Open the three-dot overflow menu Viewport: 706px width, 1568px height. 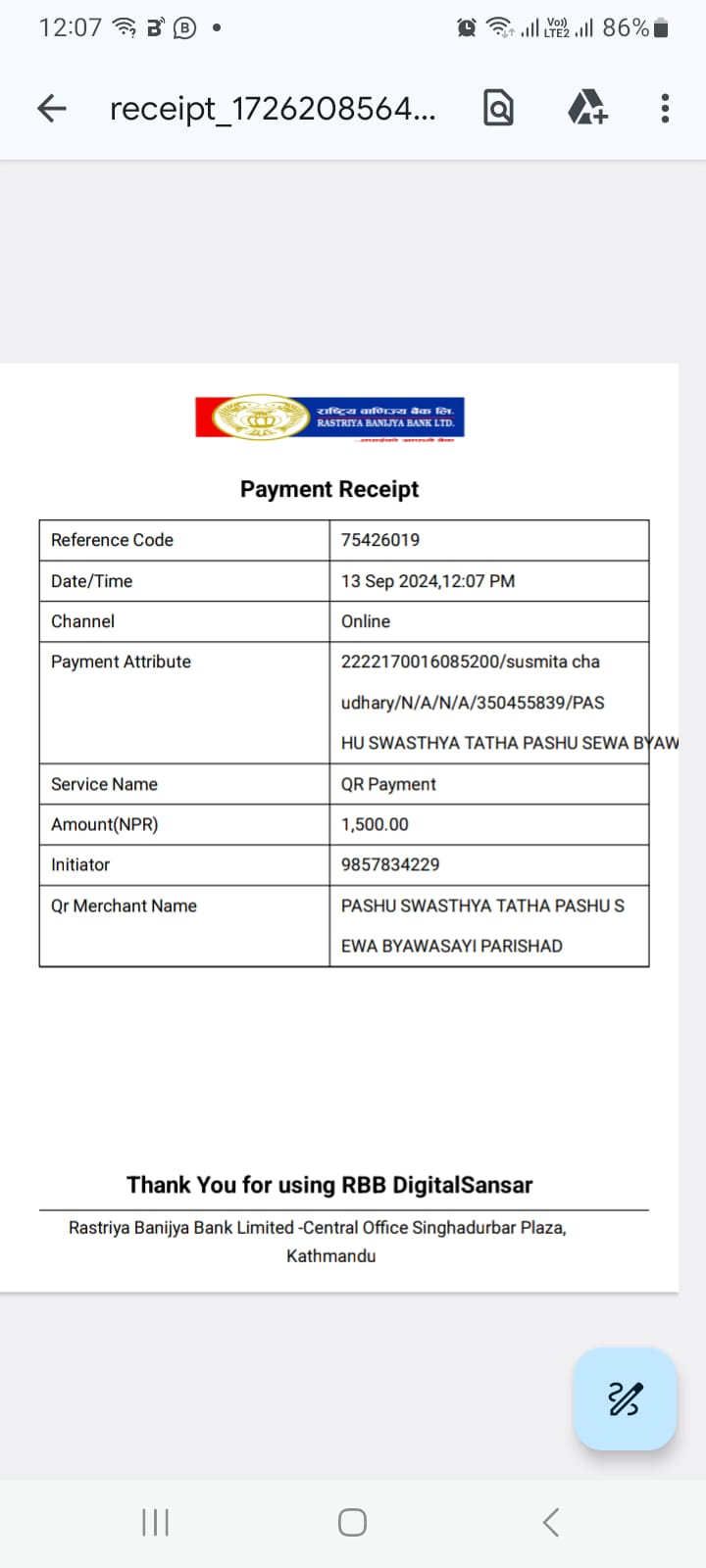(x=665, y=108)
